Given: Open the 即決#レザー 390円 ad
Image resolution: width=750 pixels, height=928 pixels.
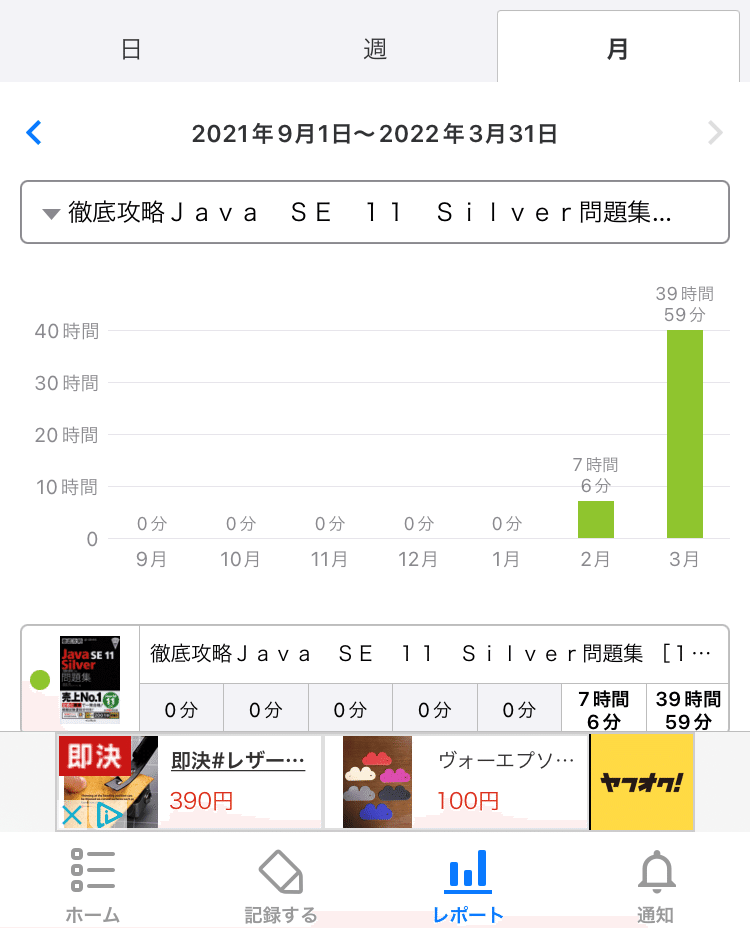Looking at the screenshot, I should tap(190, 782).
